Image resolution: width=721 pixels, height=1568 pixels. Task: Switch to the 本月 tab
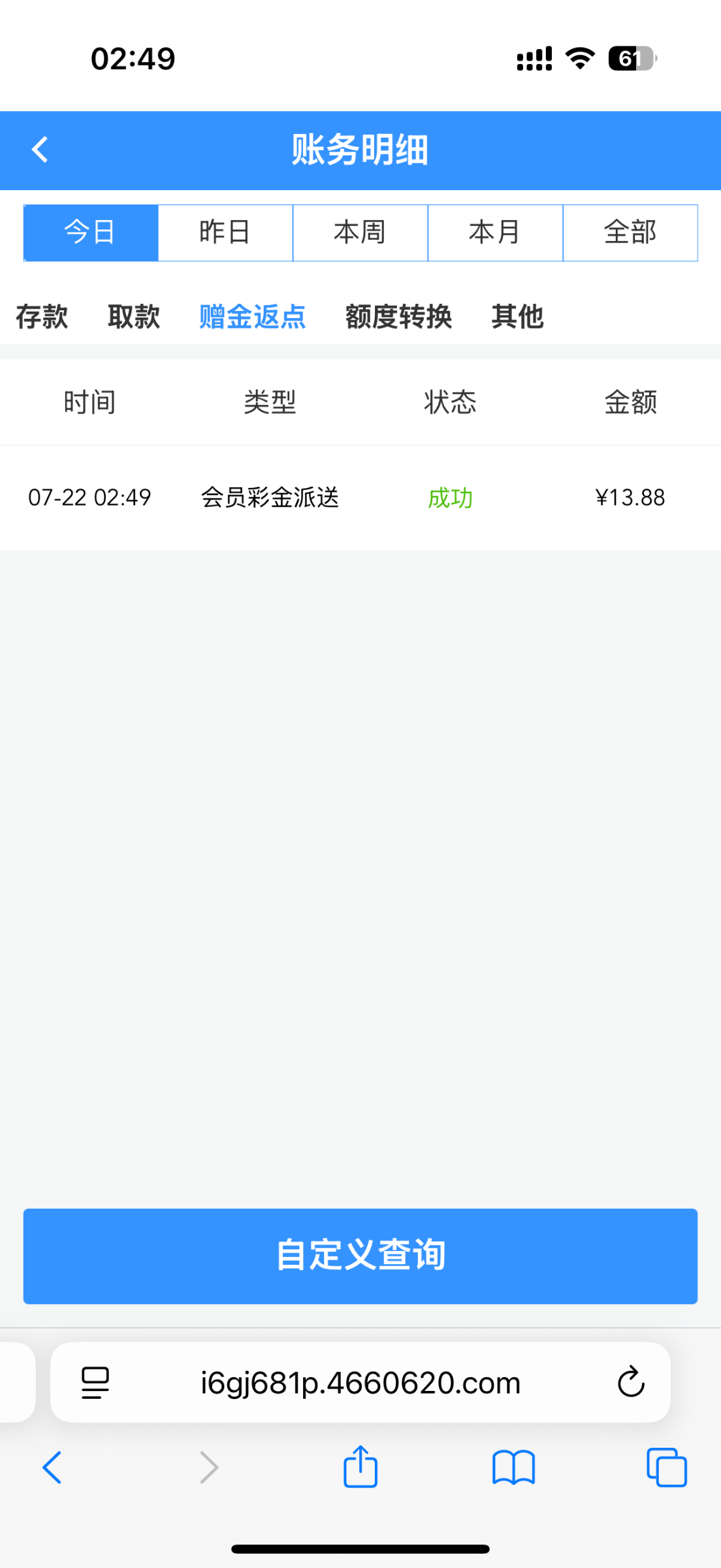coord(495,233)
